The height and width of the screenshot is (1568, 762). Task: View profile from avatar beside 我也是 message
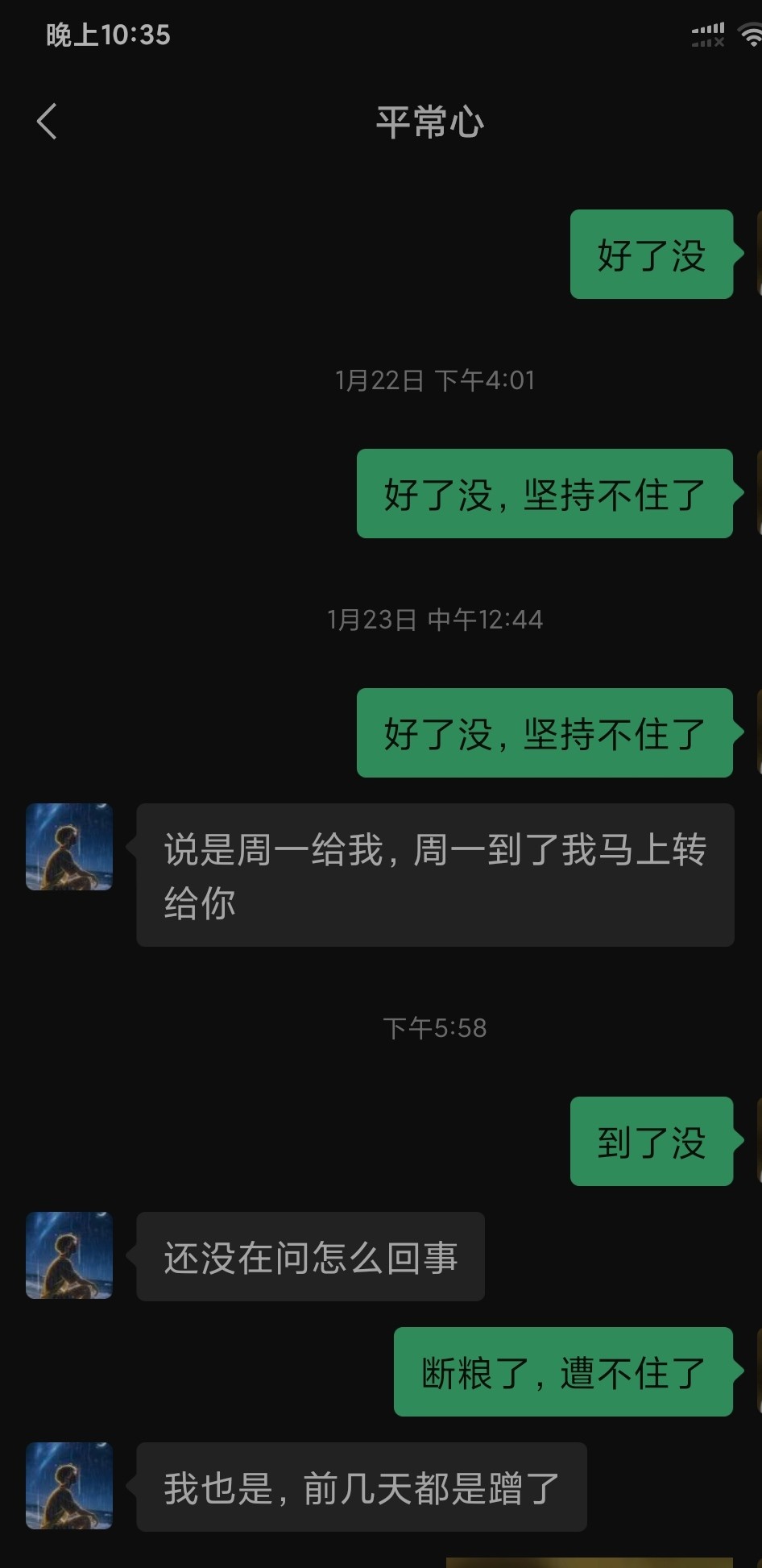pos(69,1485)
